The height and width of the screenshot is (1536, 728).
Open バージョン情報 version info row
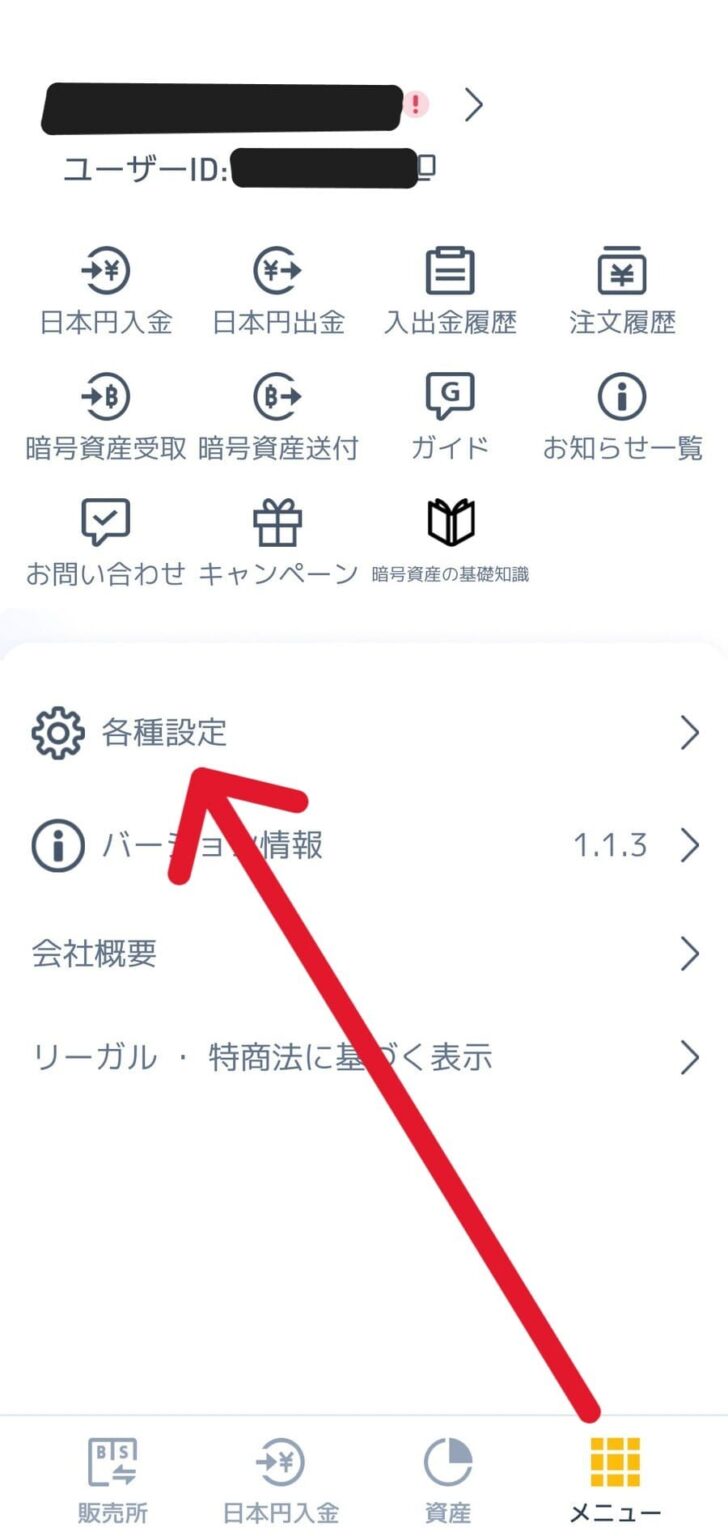tap(364, 846)
